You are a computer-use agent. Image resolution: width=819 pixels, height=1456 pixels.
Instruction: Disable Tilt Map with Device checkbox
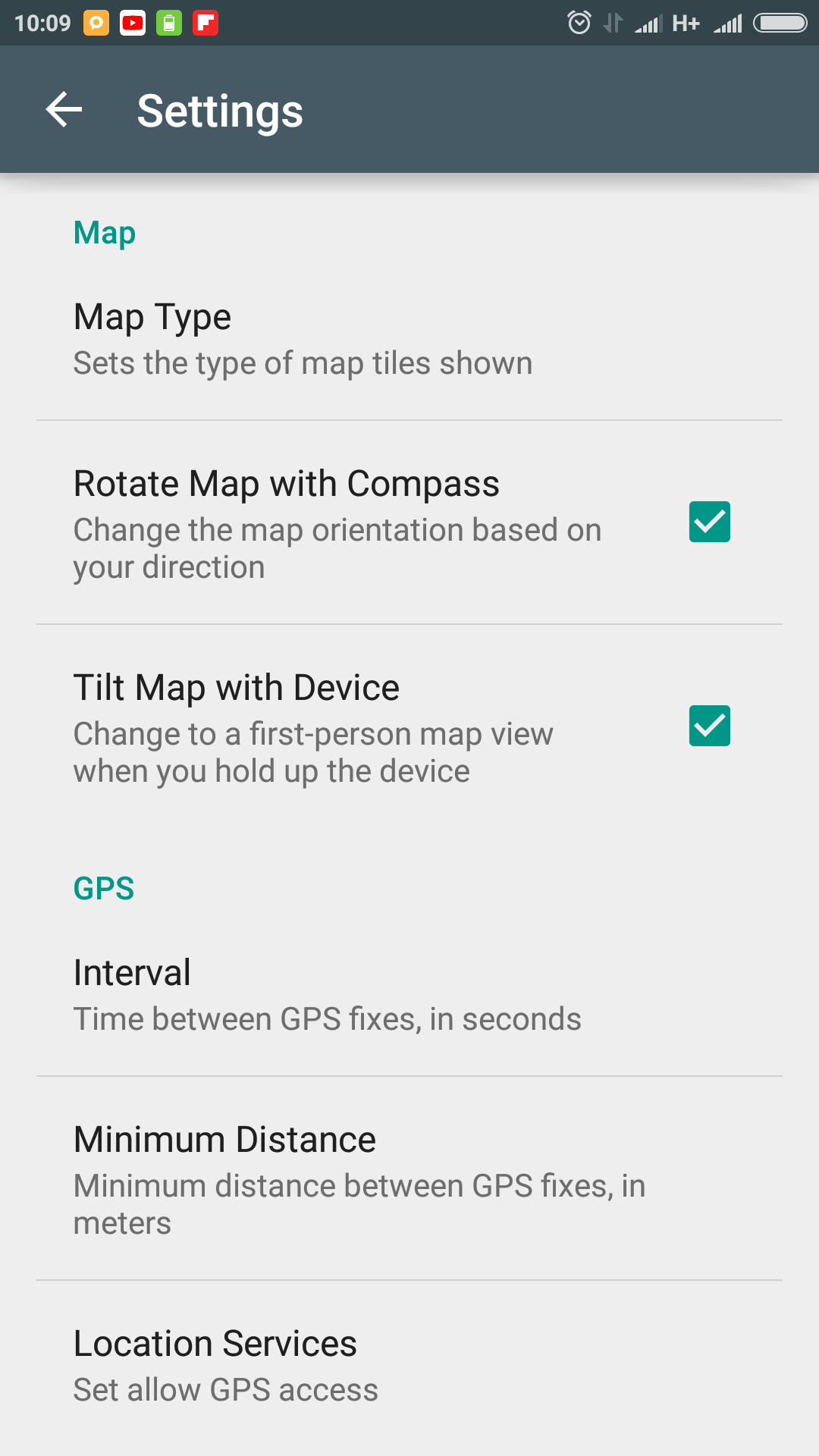[x=710, y=726]
